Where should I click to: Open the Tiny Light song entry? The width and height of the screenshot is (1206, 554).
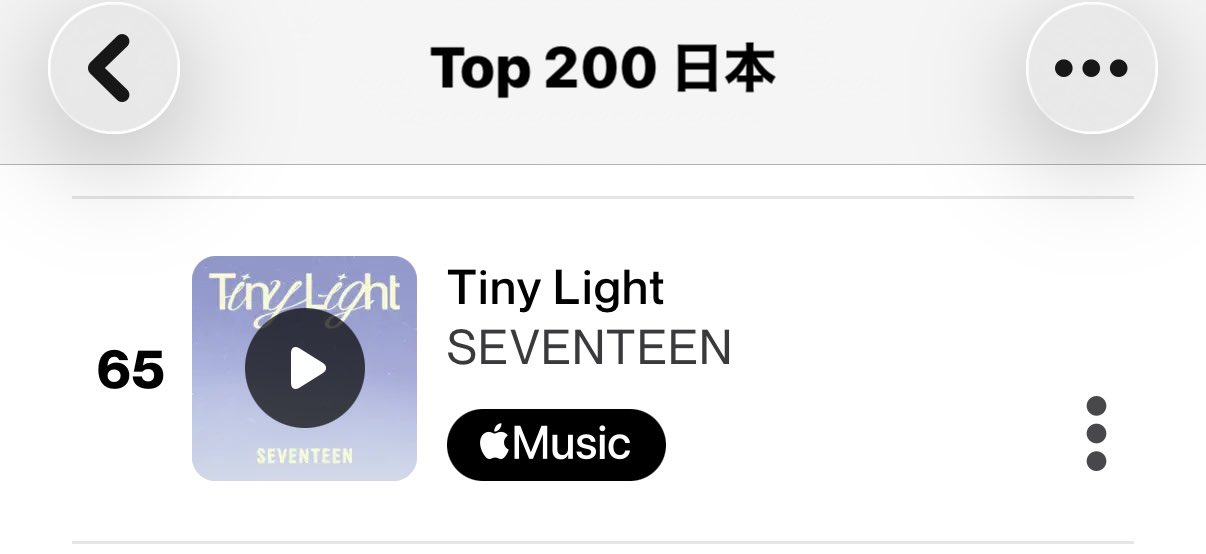[x=555, y=290]
